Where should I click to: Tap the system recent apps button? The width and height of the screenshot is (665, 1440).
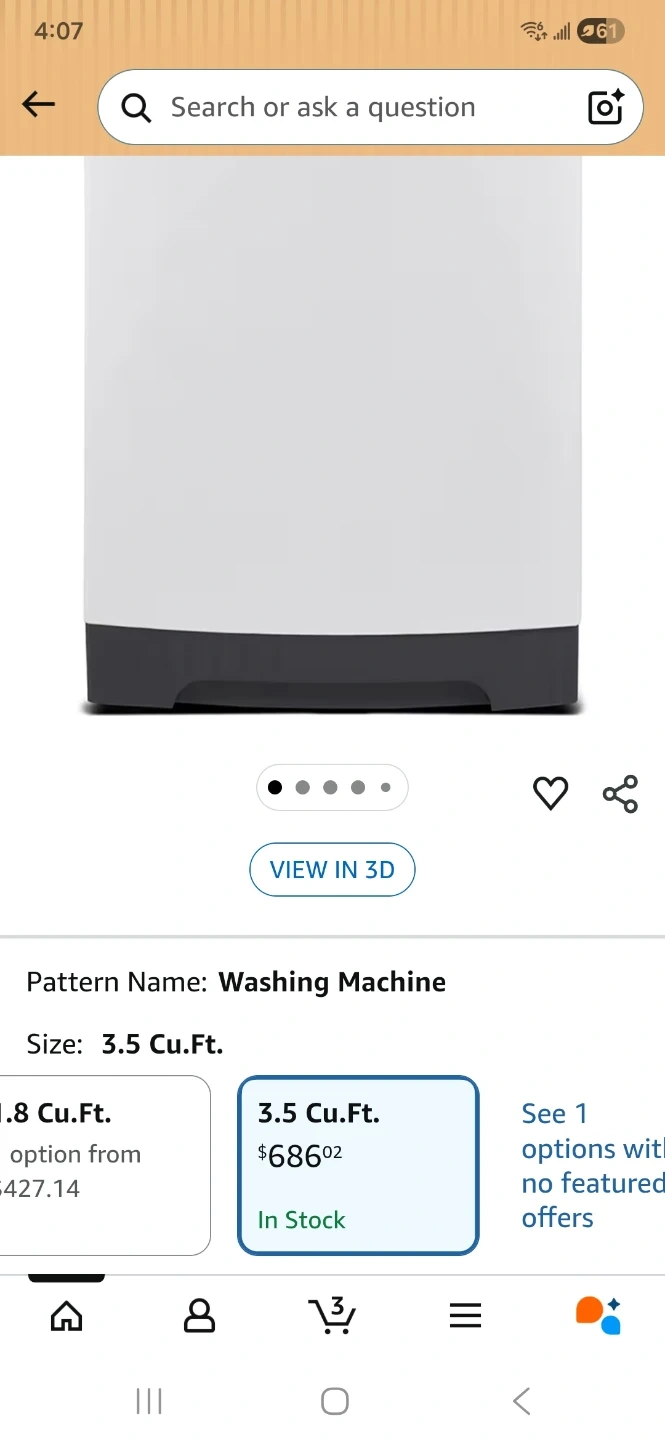pyautogui.click(x=149, y=1401)
